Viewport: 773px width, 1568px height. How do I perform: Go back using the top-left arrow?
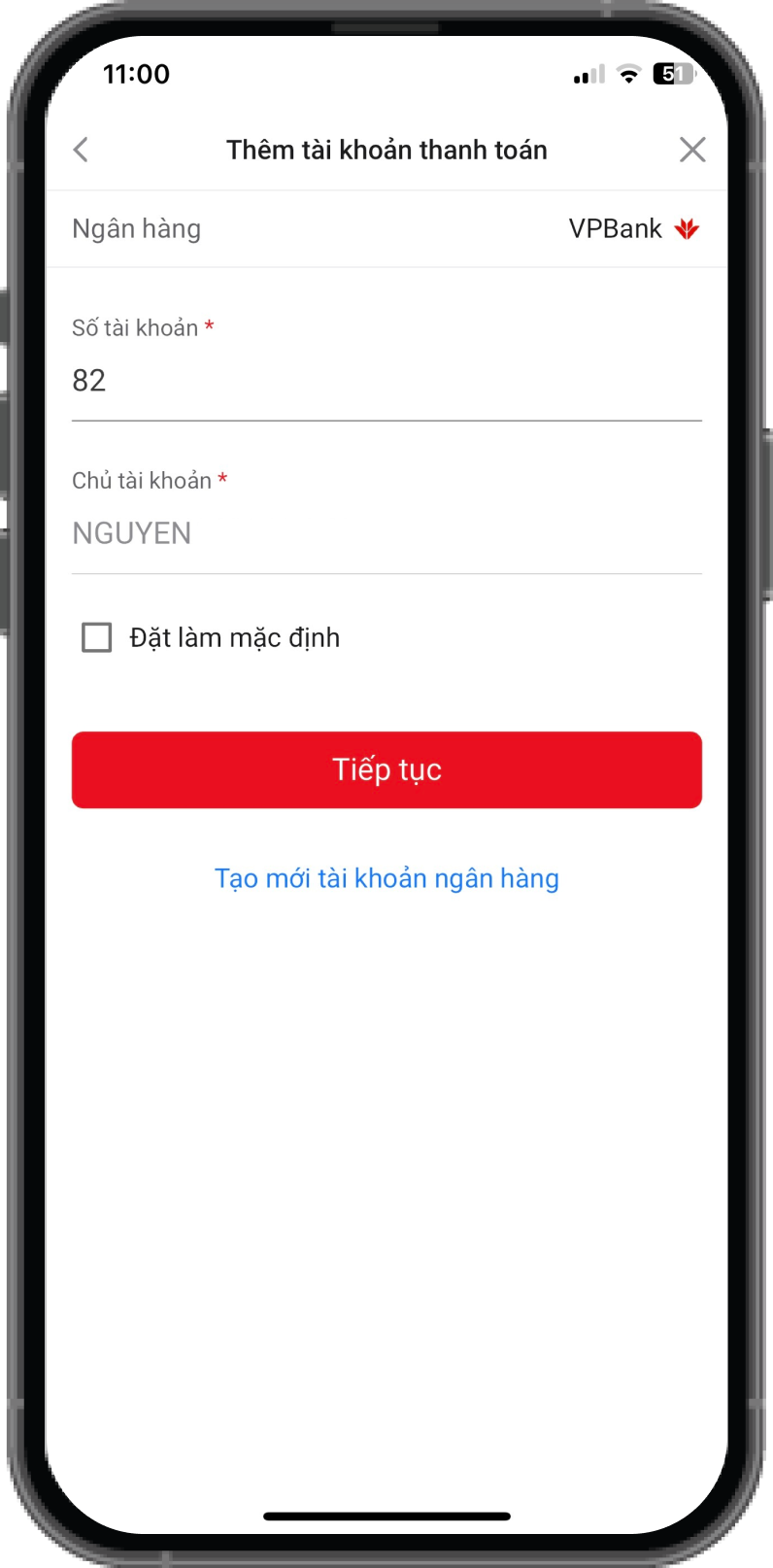(81, 150)
